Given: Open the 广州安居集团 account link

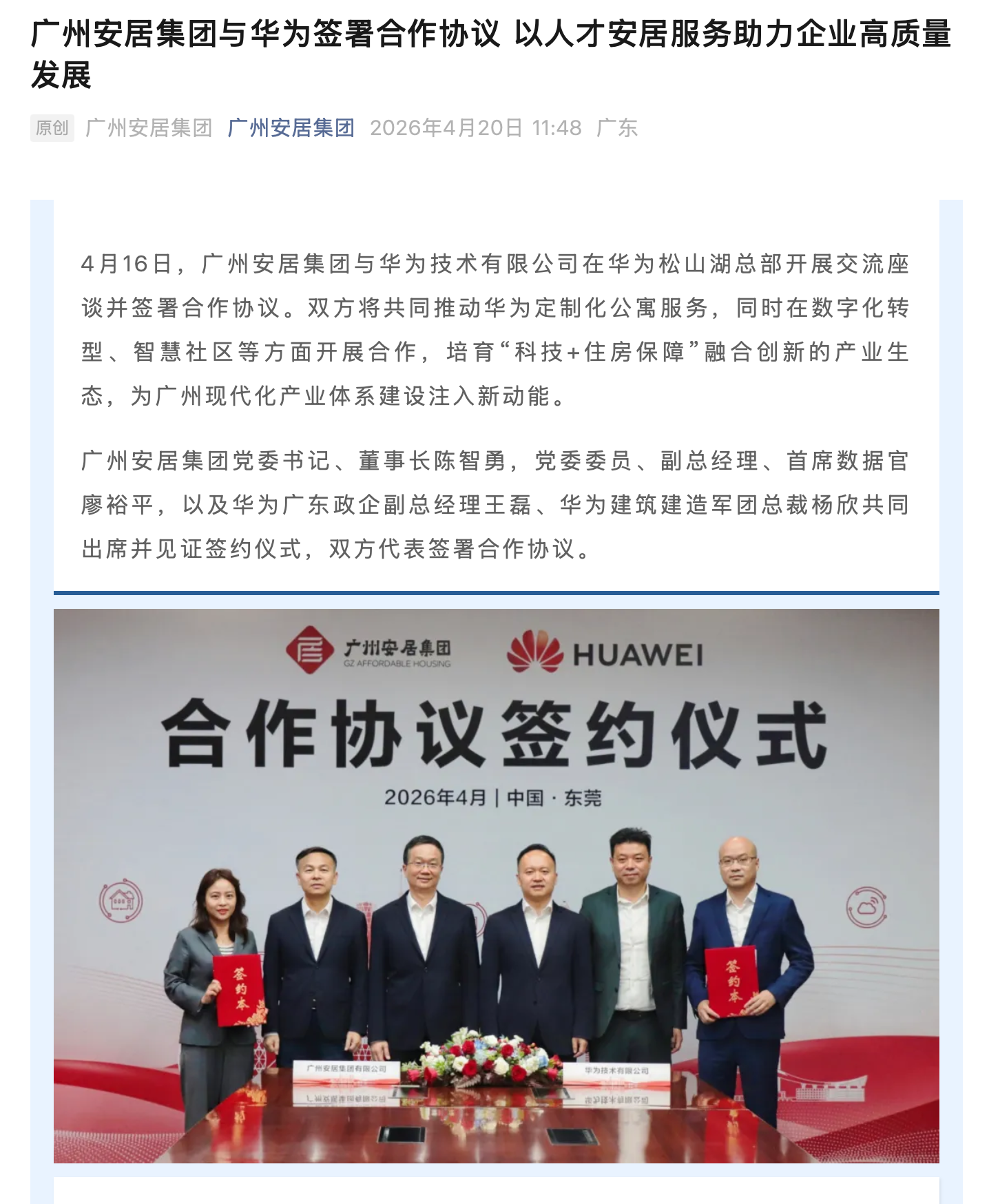Looking at the screenshot, I should tap(291, 128).
